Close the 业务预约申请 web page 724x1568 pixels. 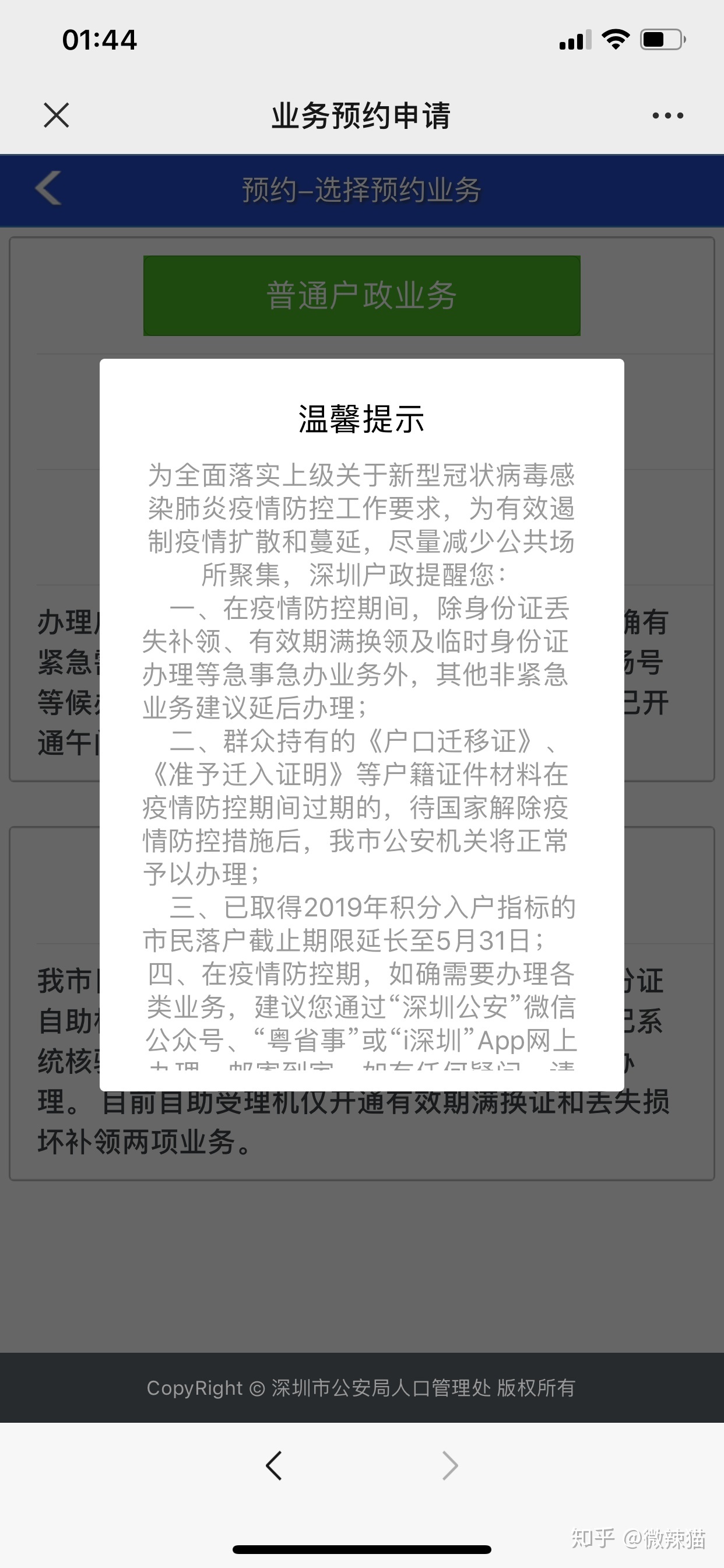pos(57,115)
